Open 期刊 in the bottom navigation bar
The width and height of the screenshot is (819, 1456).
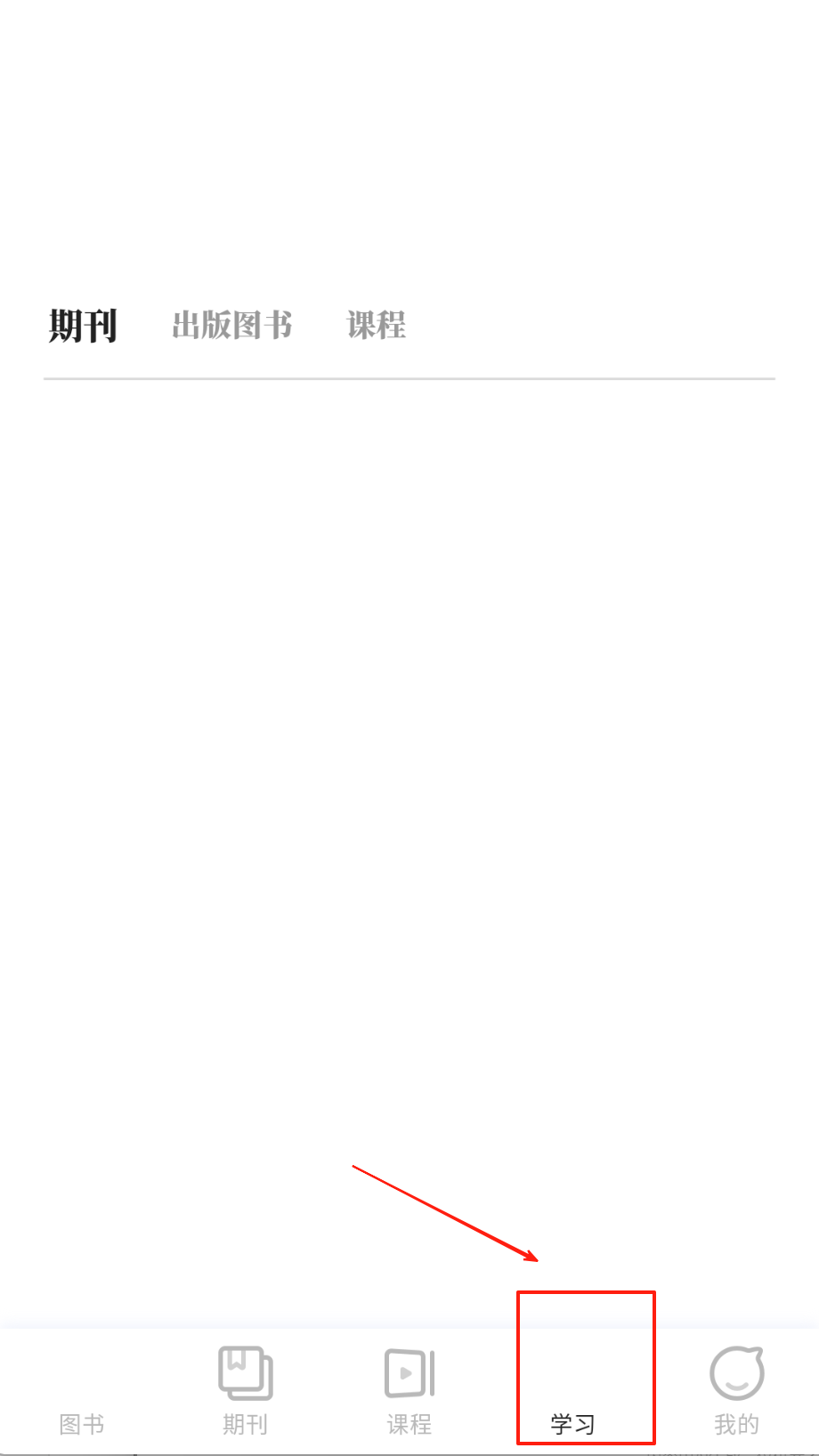coord(246,1390)
